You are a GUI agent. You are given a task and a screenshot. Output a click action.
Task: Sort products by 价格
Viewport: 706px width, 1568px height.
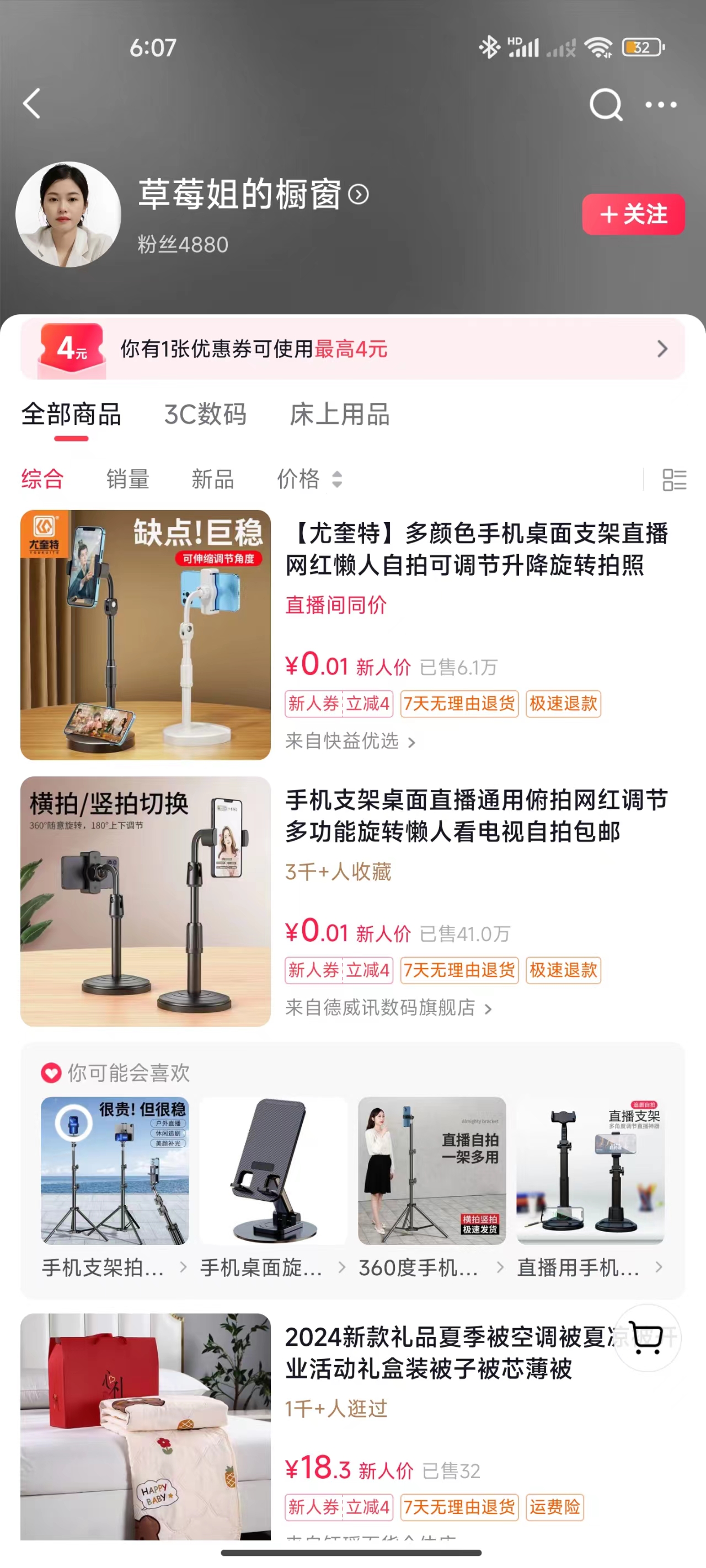(309, 479)
